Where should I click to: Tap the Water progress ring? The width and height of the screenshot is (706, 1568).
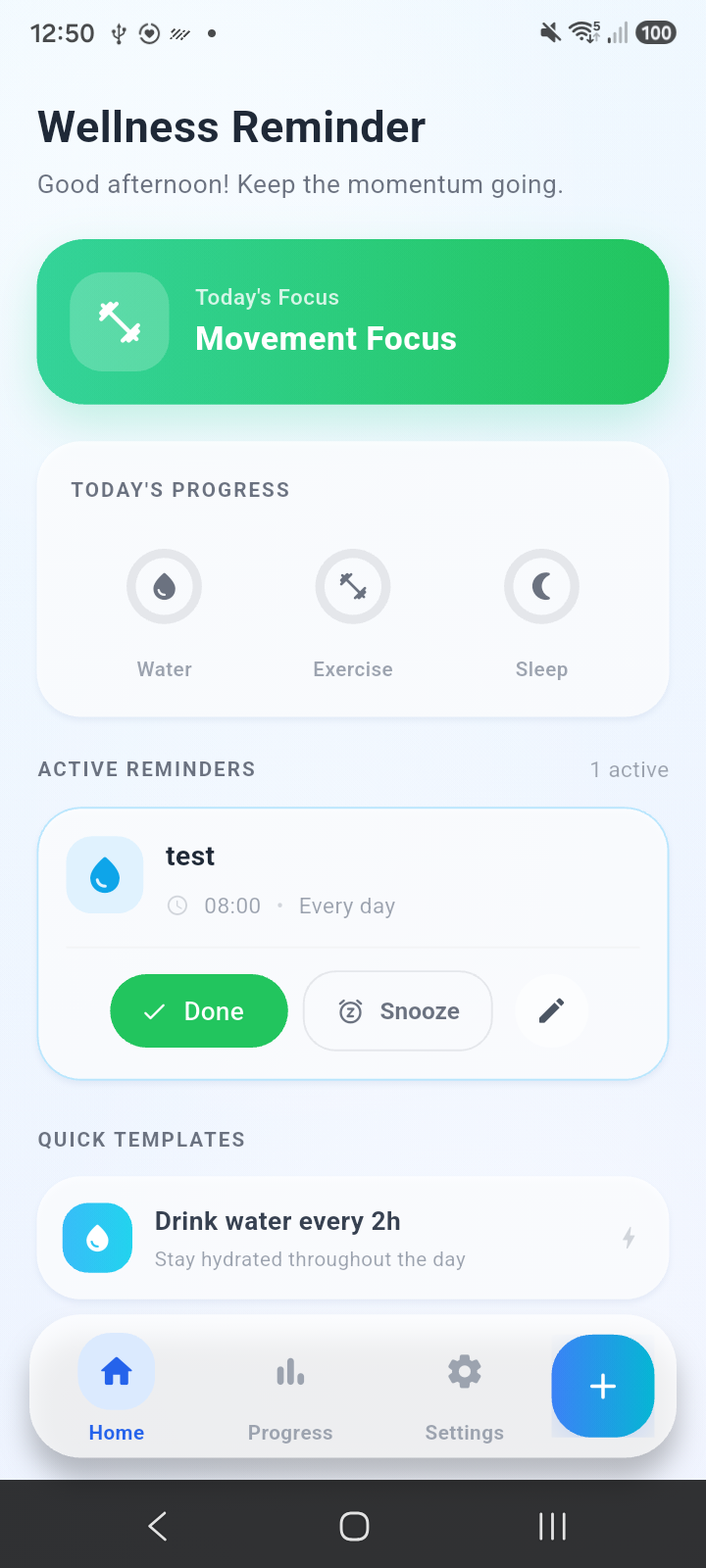(x=164, y=586)
